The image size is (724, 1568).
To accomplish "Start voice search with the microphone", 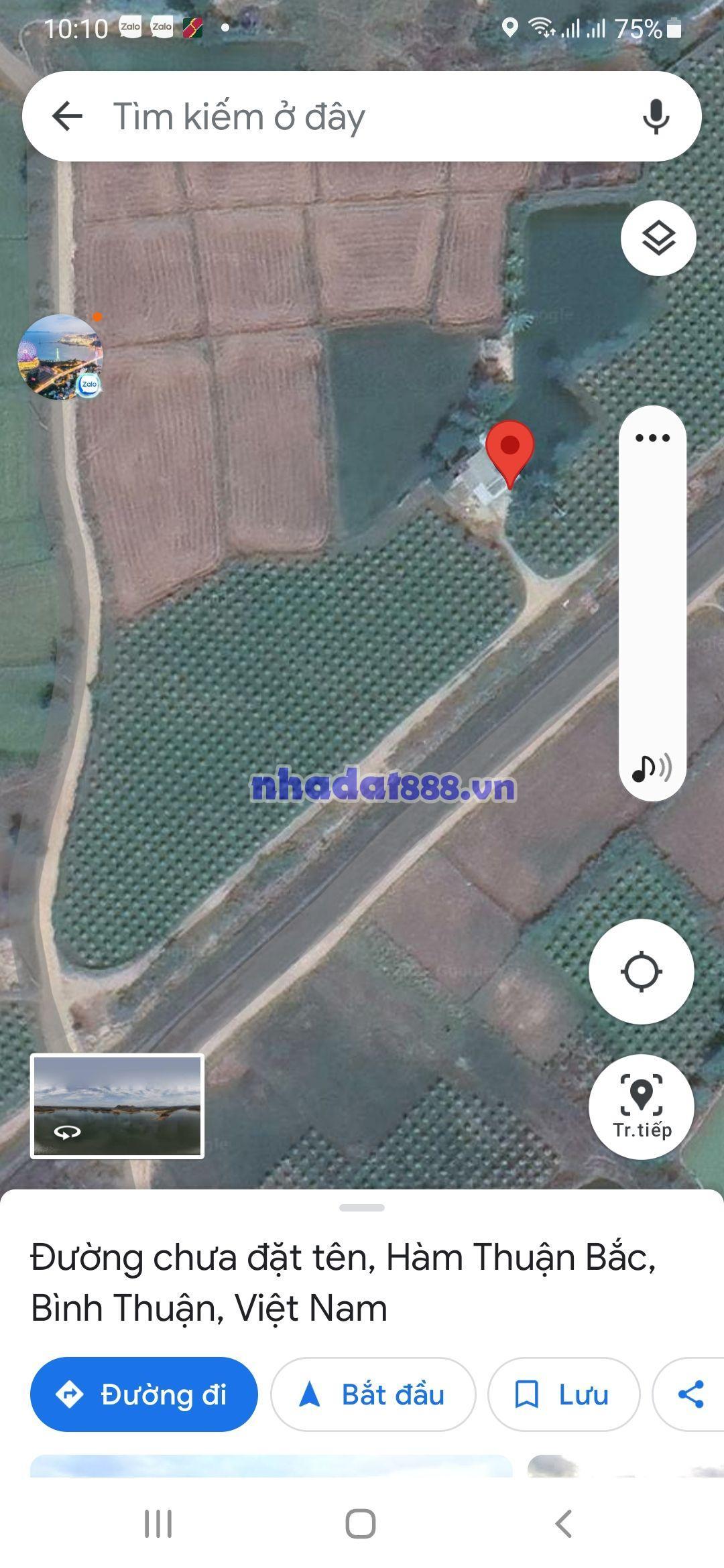I will [x=656, y=117].
